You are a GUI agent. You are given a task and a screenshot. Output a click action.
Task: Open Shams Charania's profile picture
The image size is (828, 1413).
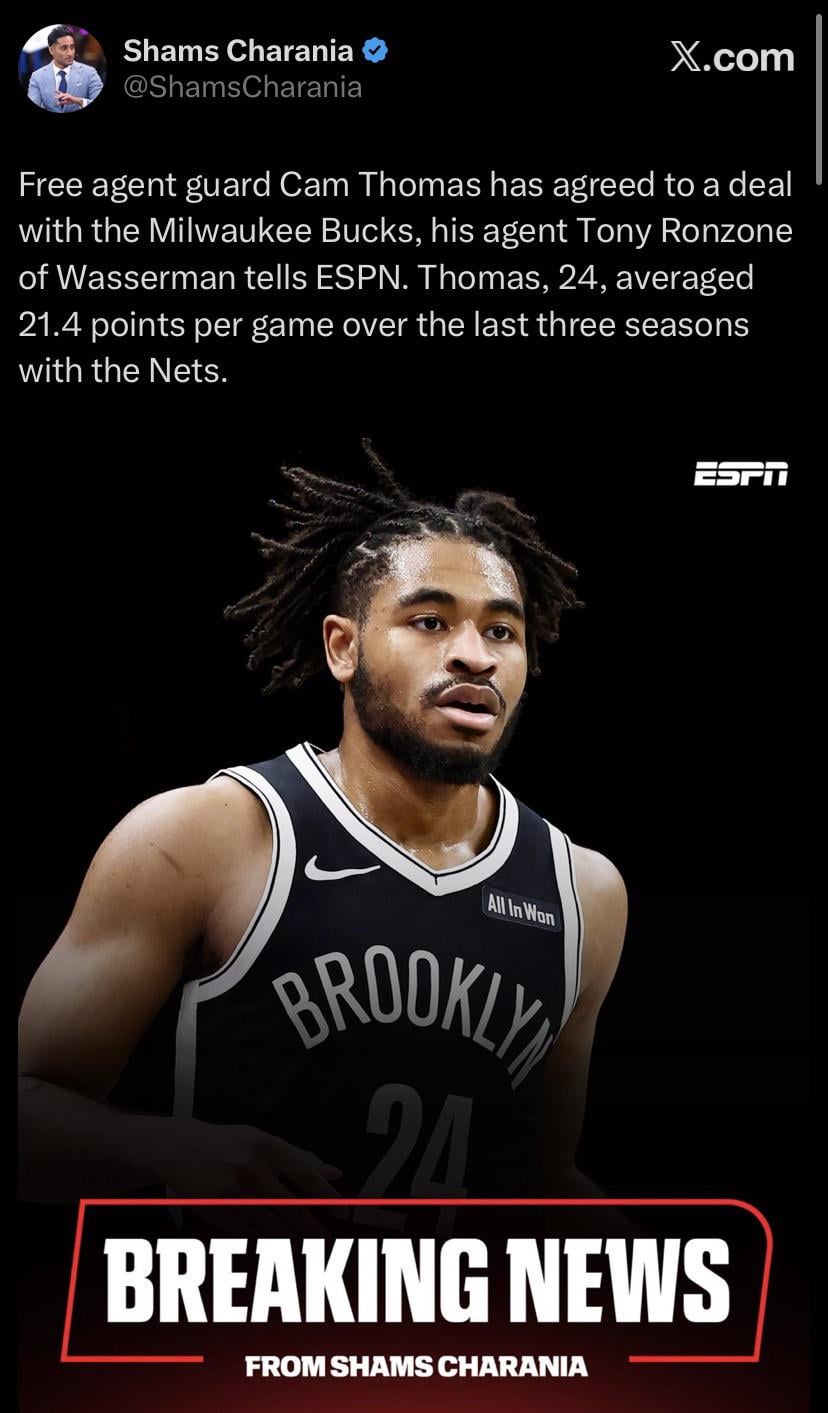62,68
